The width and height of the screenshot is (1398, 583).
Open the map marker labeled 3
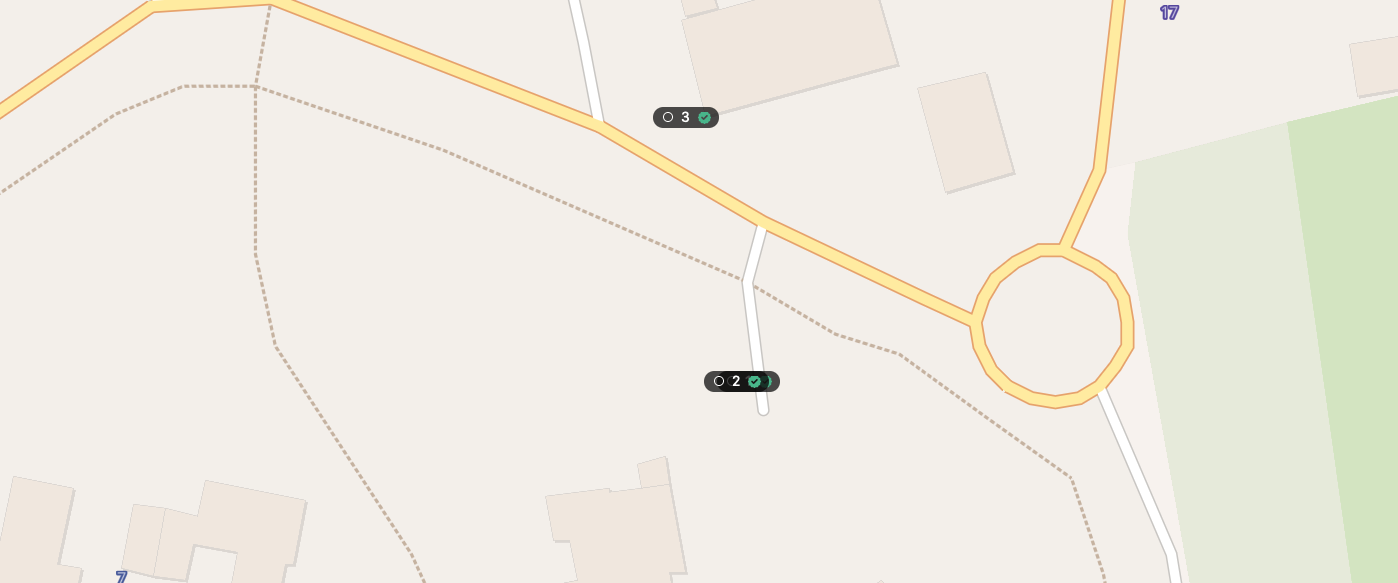(x=685, y=118)
